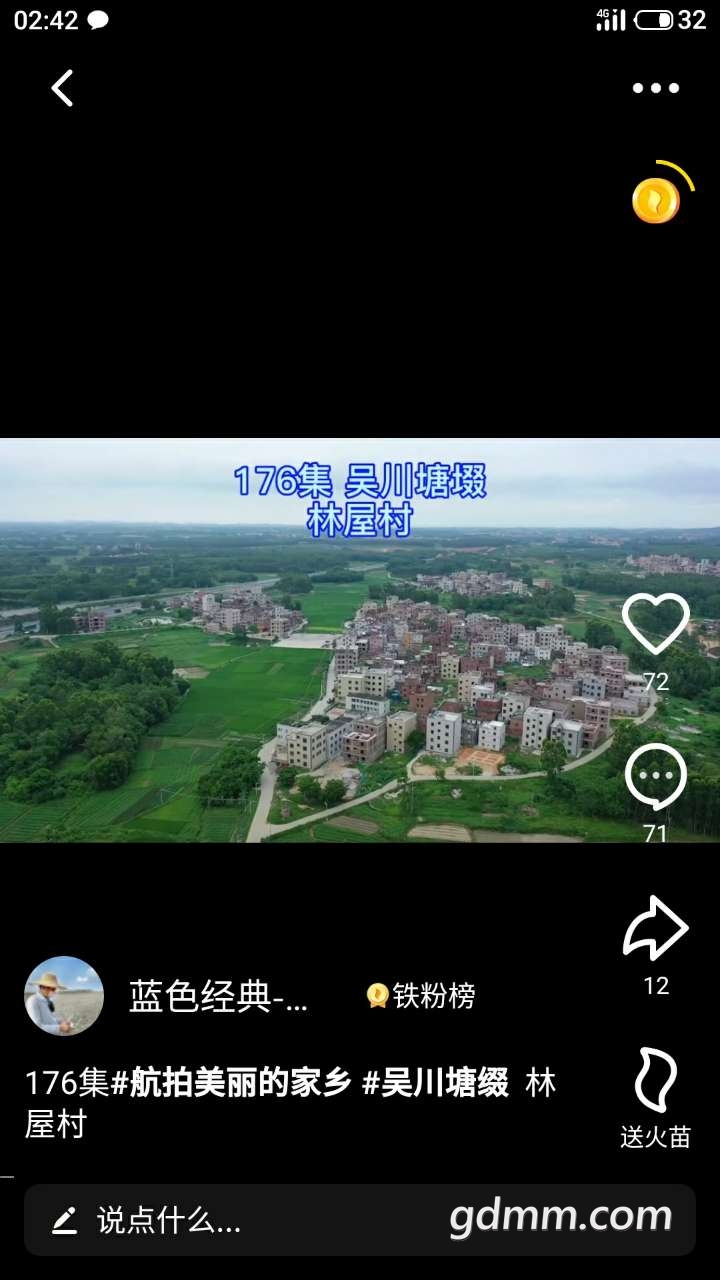Open the author's profile avatar
The width and height of the screenshot is (720, 1280).
click(x=64, y=995)
